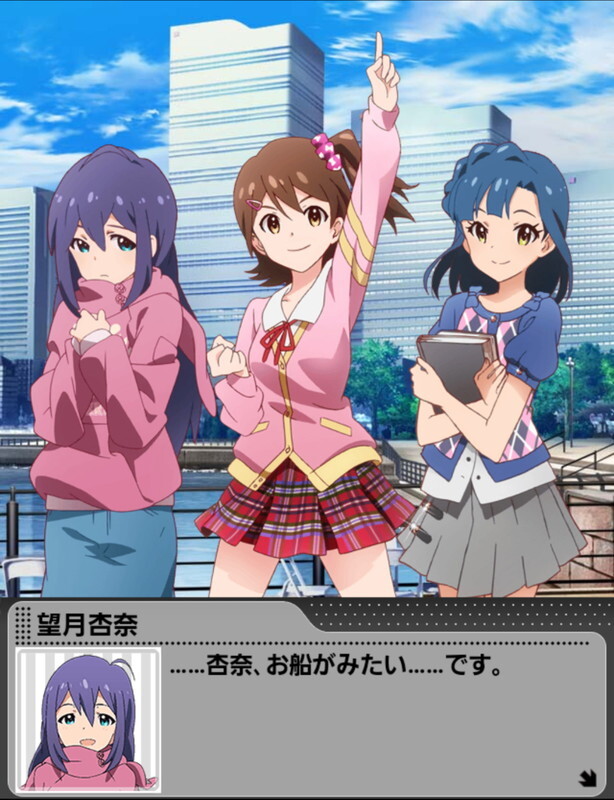Viewport: 614px width, 800px height.
Task: Tap the advance arrow in the dialogue box
Action: [x=587, y=776]
